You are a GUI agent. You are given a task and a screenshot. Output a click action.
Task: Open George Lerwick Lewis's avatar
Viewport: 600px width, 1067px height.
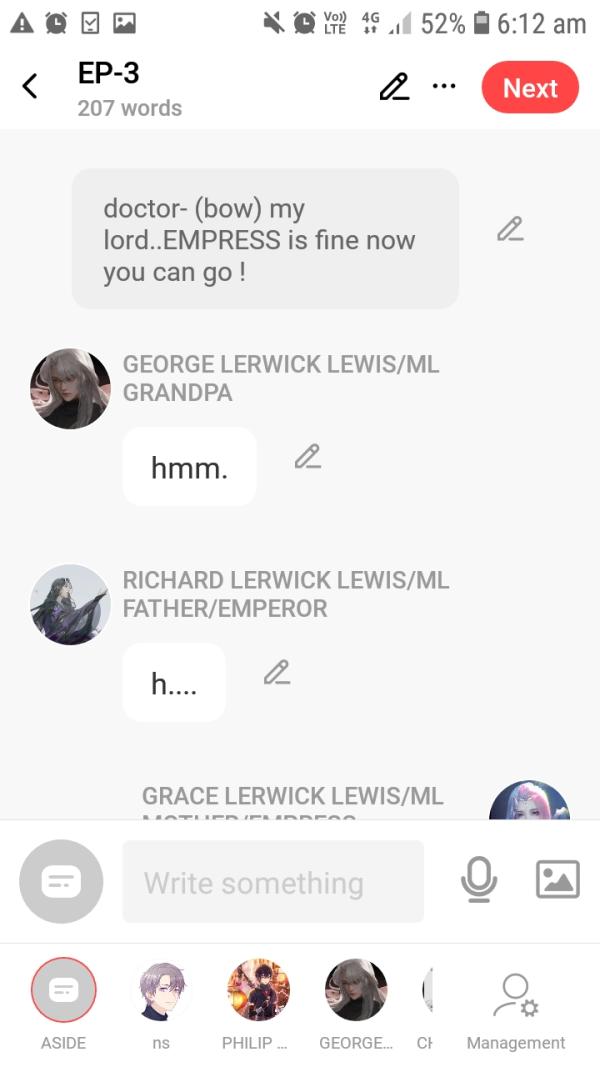coord(70,389)
